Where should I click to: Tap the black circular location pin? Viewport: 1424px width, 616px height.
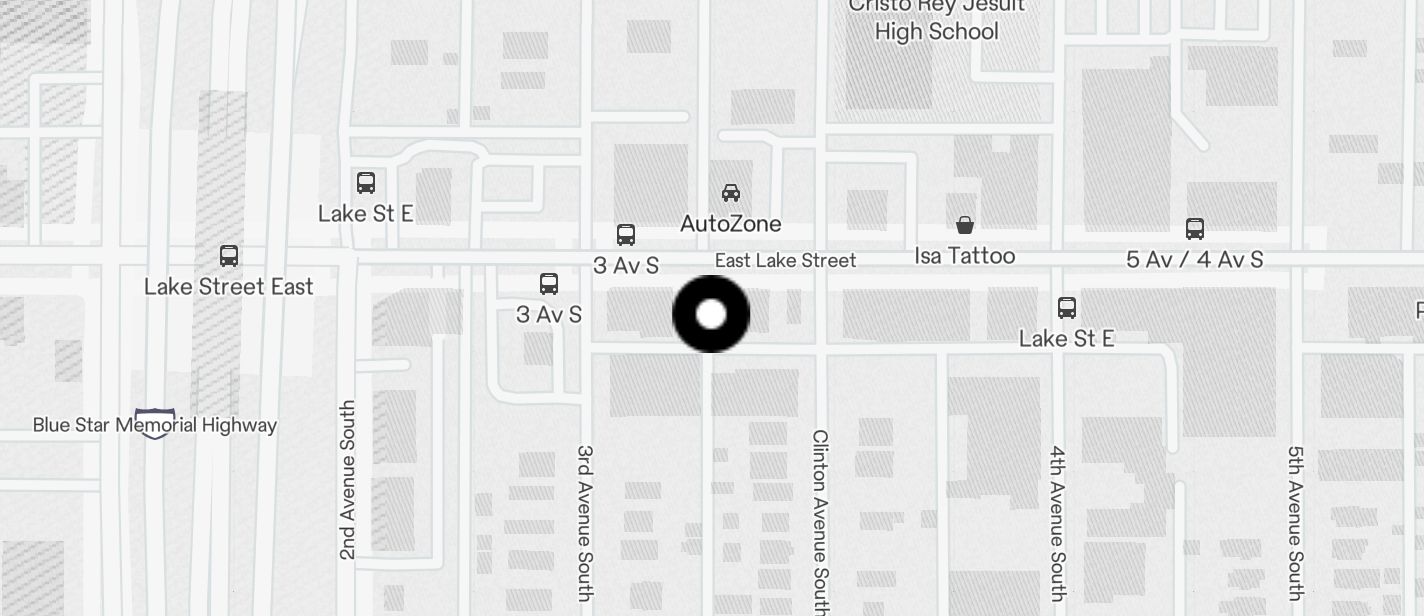[x=711, y=314]
